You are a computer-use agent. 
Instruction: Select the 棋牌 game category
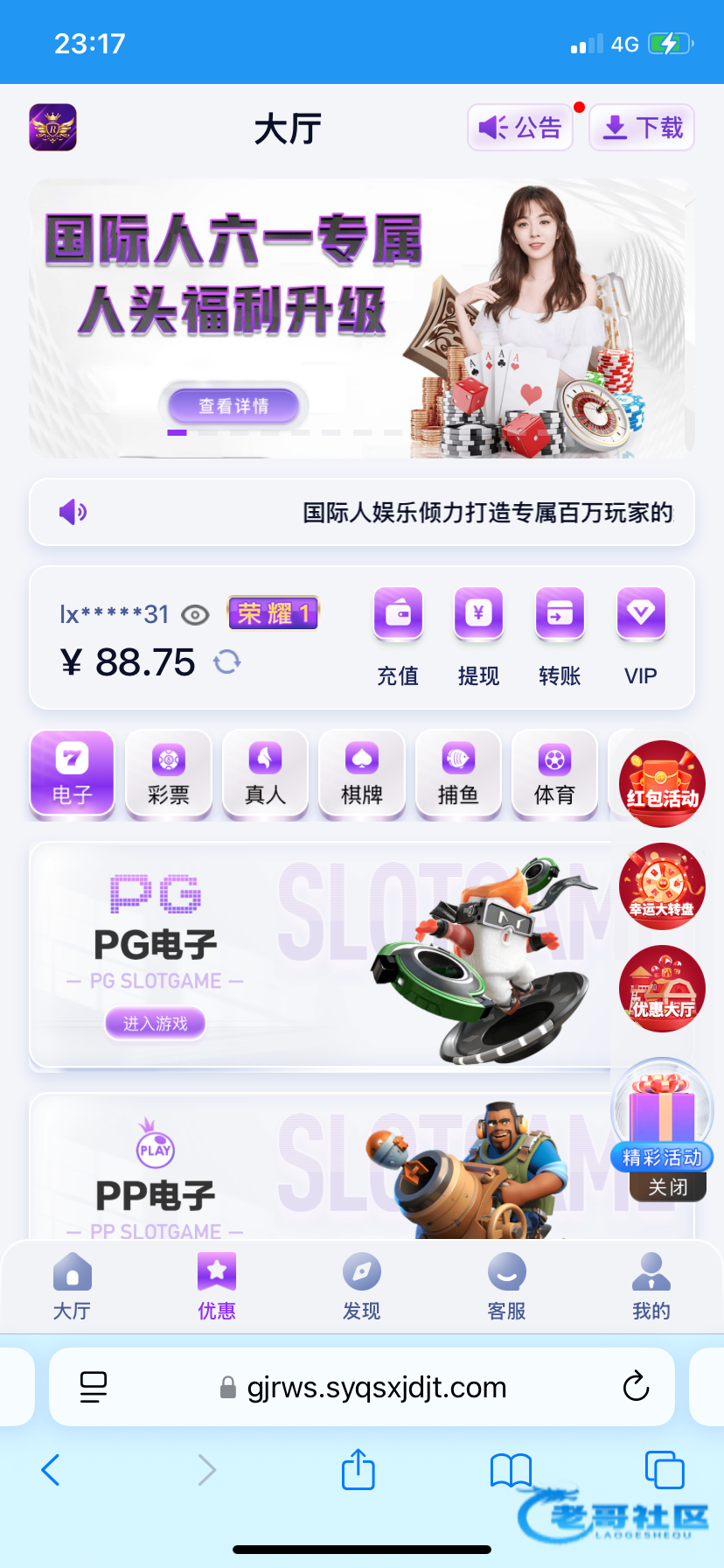362,774
